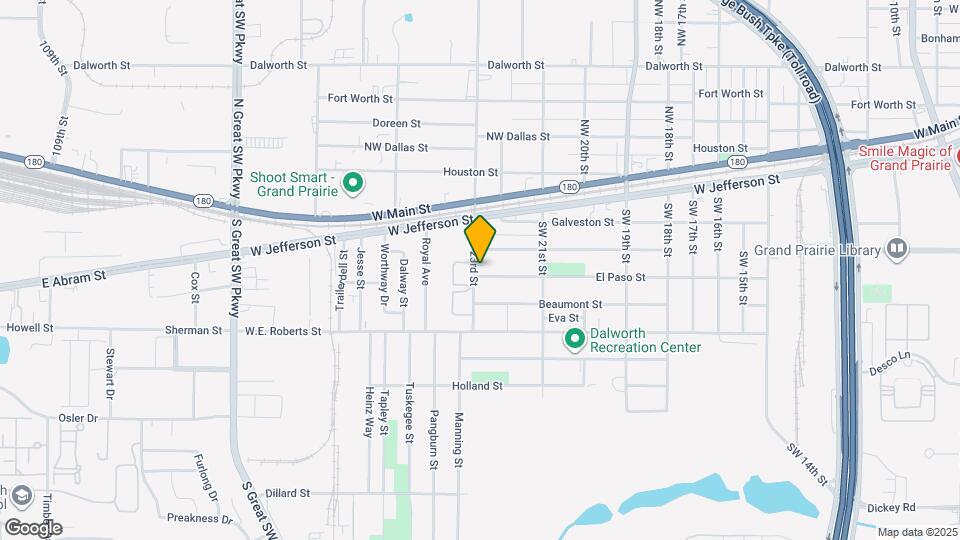Open the Grand Prairie Library marker
Screen dimensions: 960x540
[896, 249]
